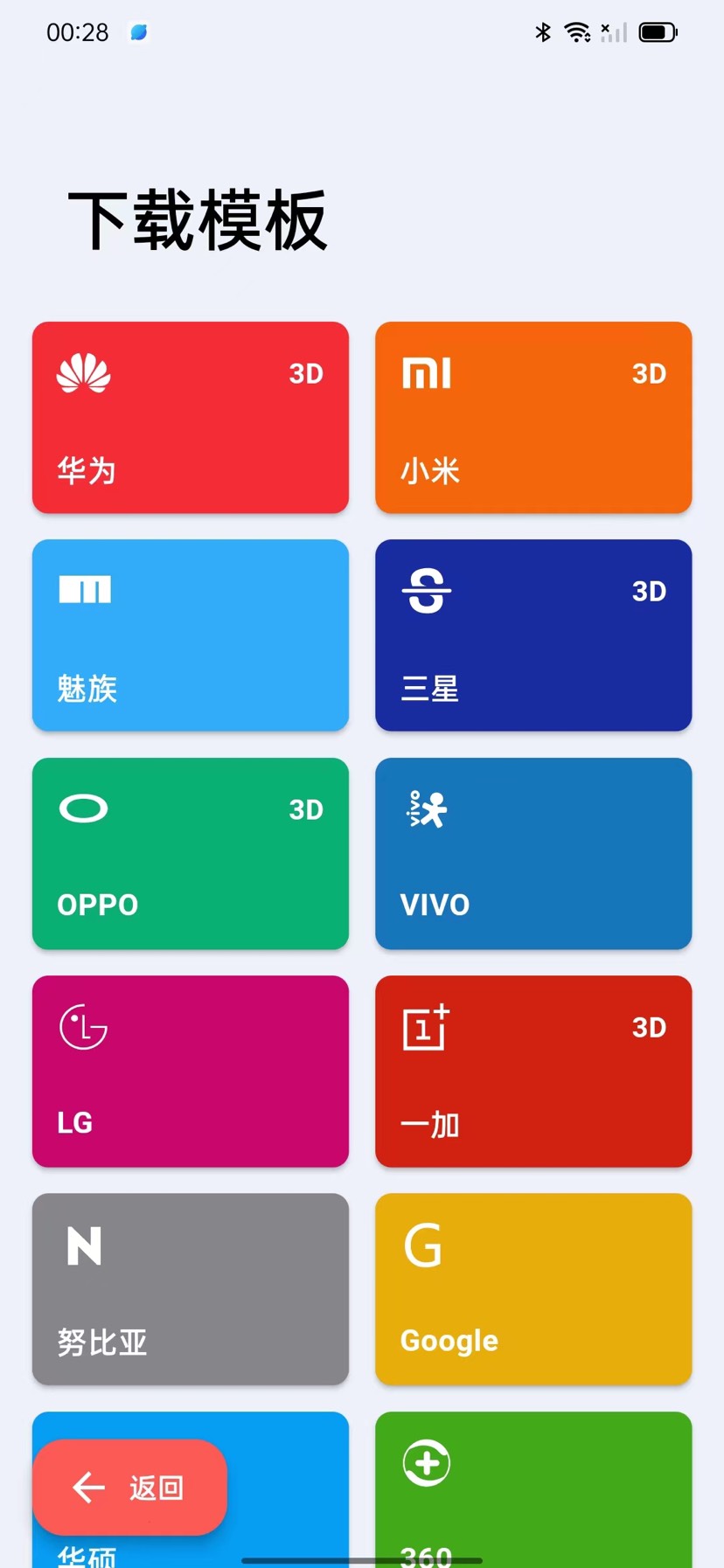Select the 小米 template card
Viewport: 724px width, 1568px height.
coord(533,418)
